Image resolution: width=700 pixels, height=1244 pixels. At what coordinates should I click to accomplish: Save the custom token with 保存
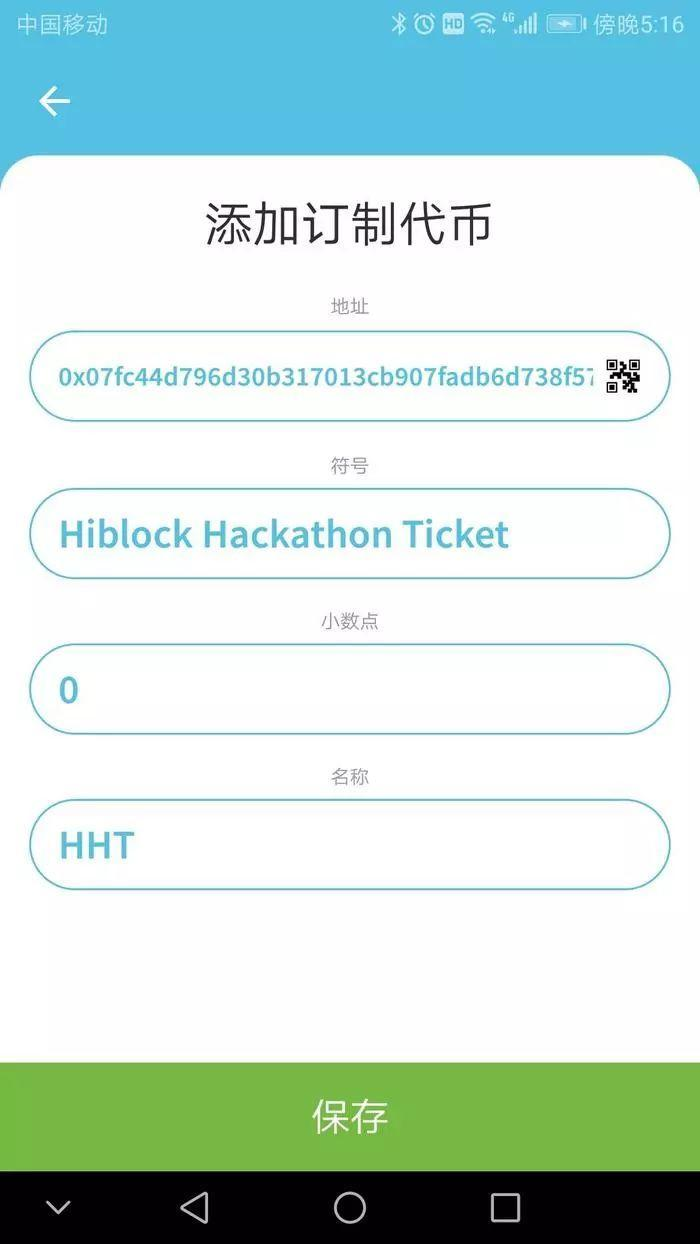tap(349, 1116)
